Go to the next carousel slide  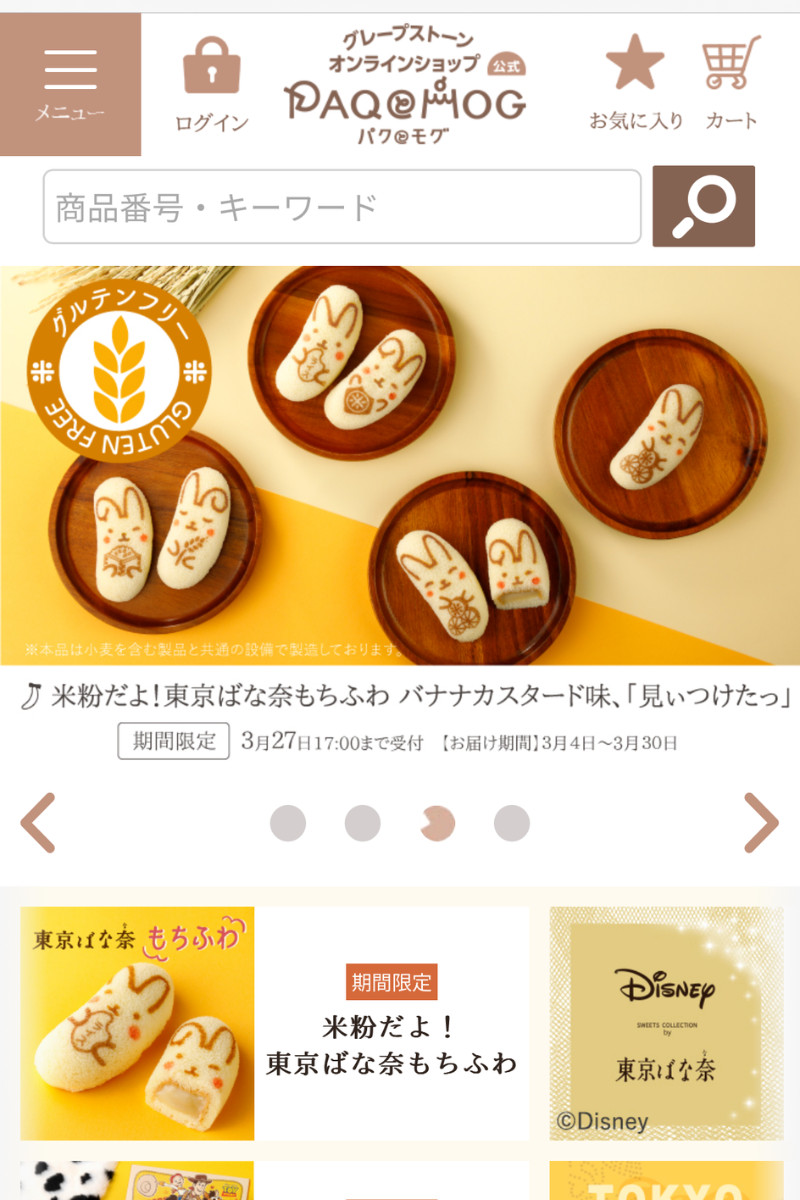click(x=761, y=823)
